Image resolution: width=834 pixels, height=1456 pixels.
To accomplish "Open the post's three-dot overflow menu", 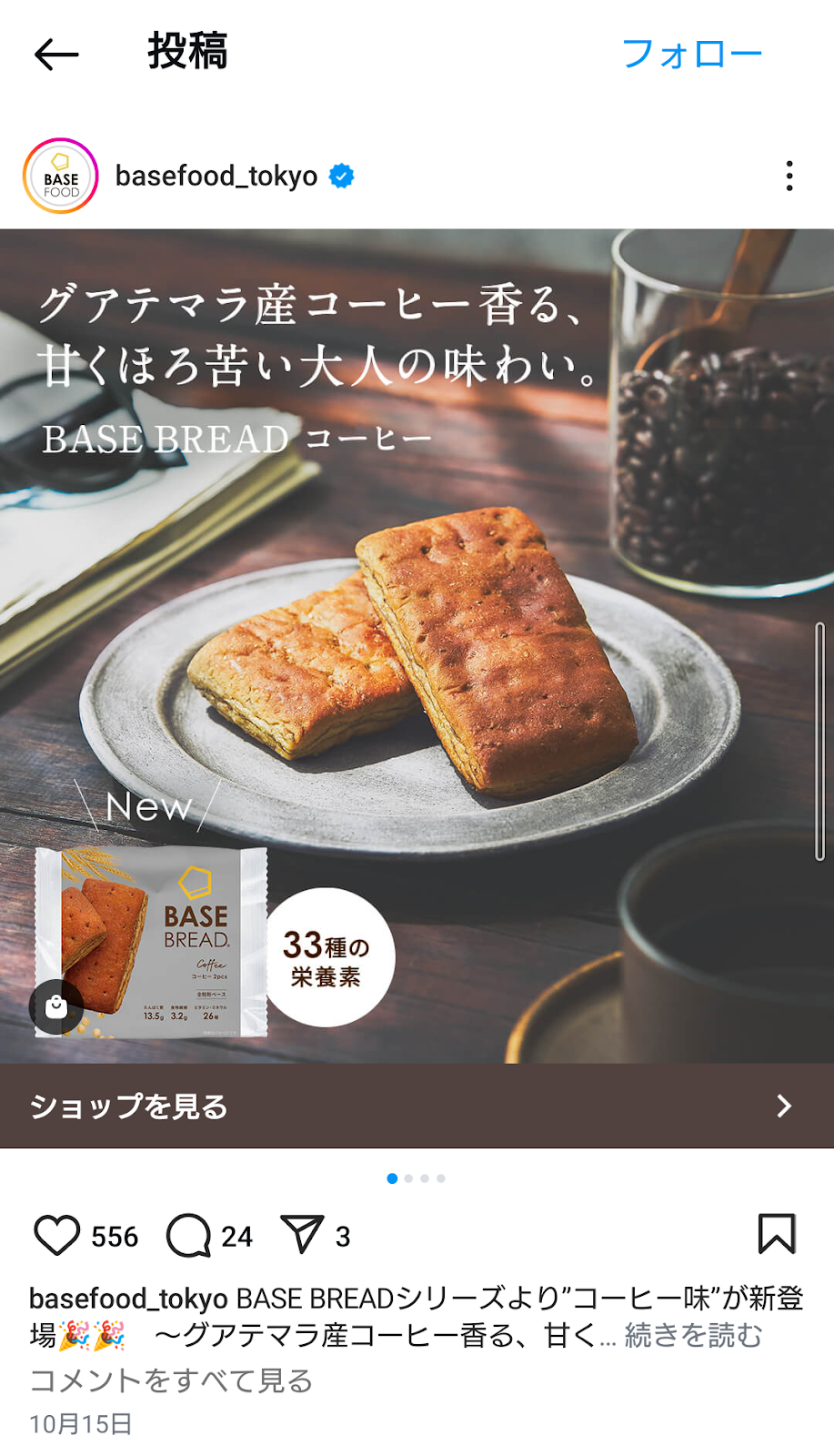I will click(789, 176).
